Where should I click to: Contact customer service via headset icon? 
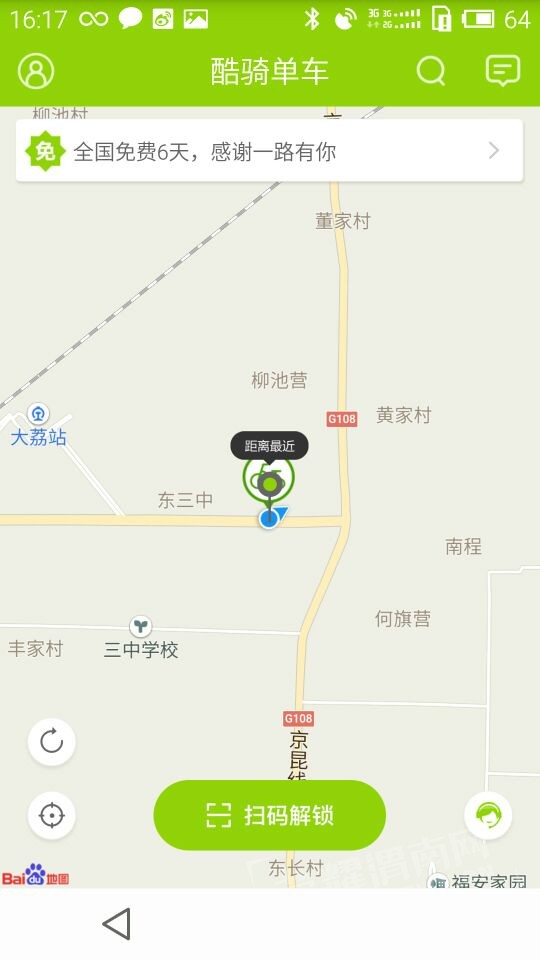pos(488,815)
